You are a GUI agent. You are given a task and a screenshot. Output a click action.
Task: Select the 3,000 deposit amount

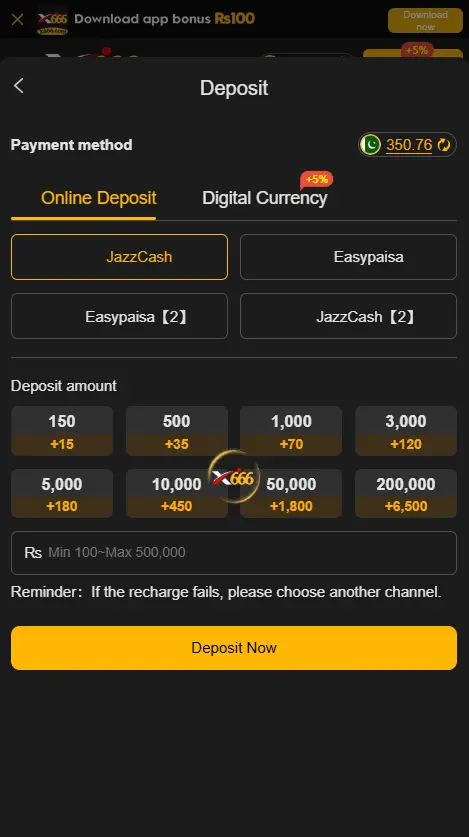(x=406, y=431)
